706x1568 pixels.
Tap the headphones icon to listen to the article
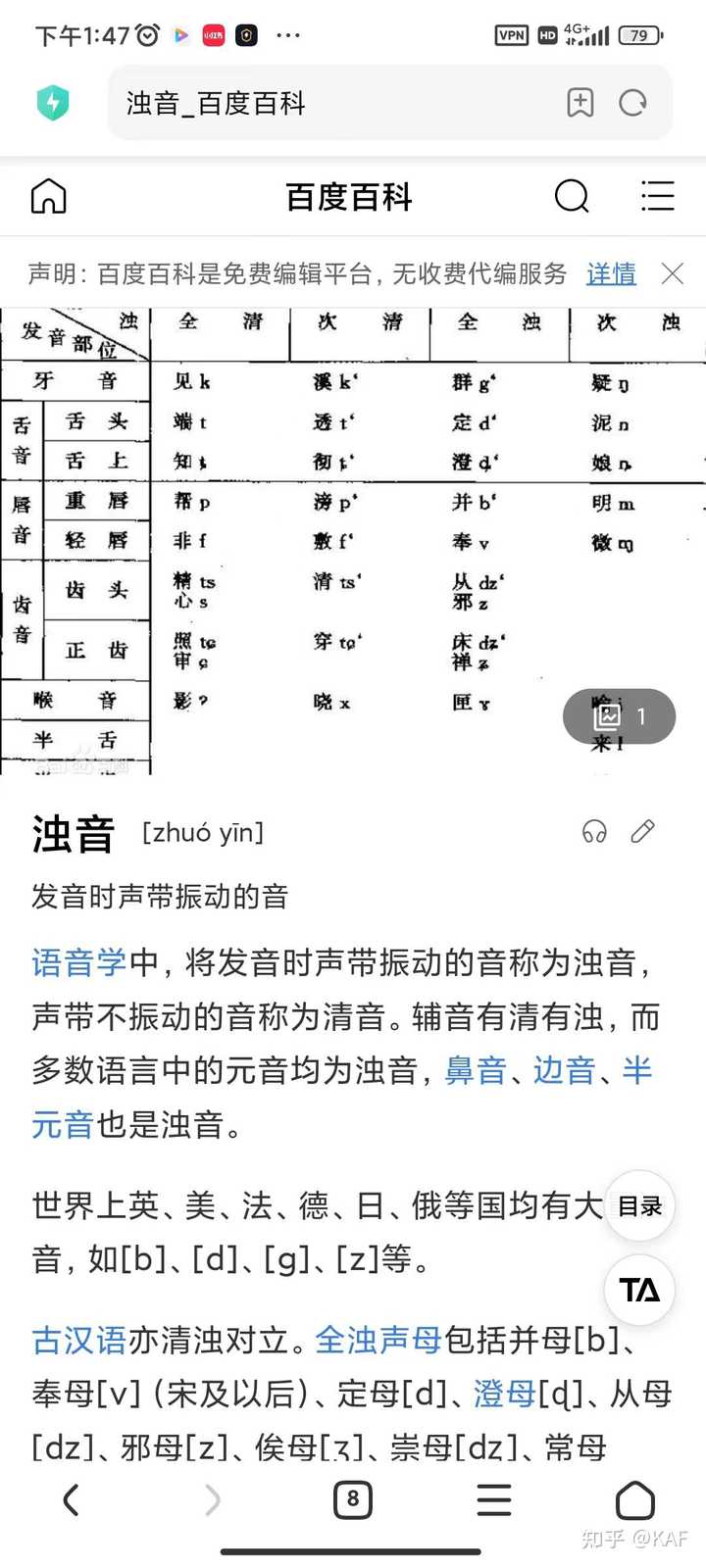click(x=594, y=831)
